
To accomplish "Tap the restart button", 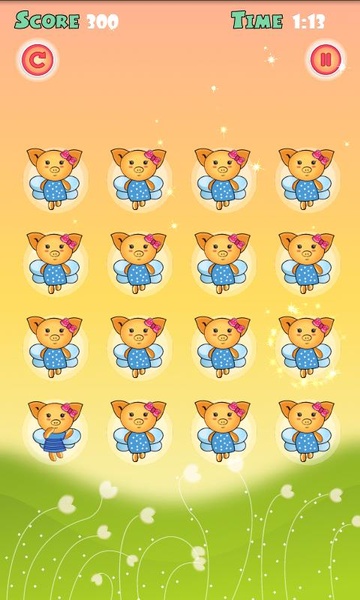I will (37, 60).
